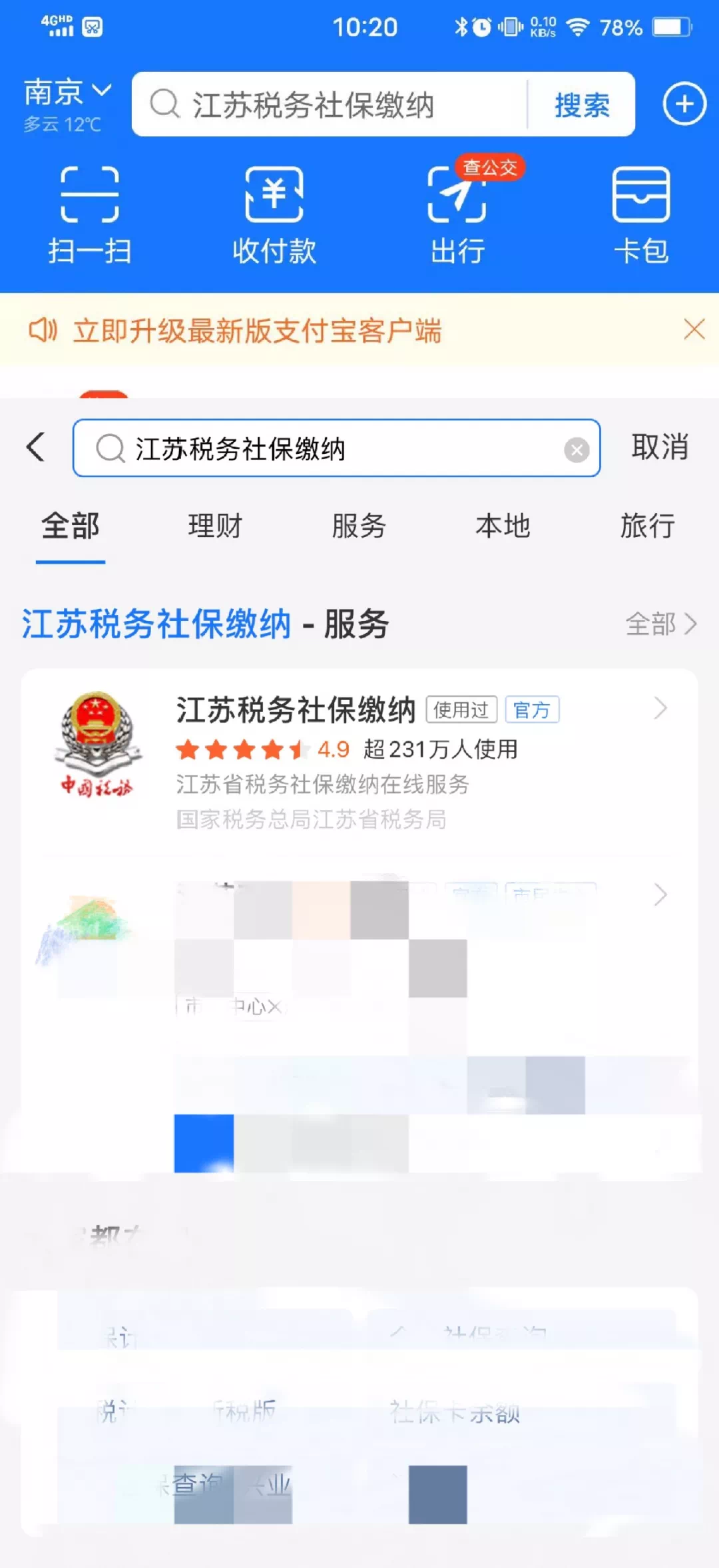Switch to the 服务 tab
719x1568 pixels.
[359, 526]
